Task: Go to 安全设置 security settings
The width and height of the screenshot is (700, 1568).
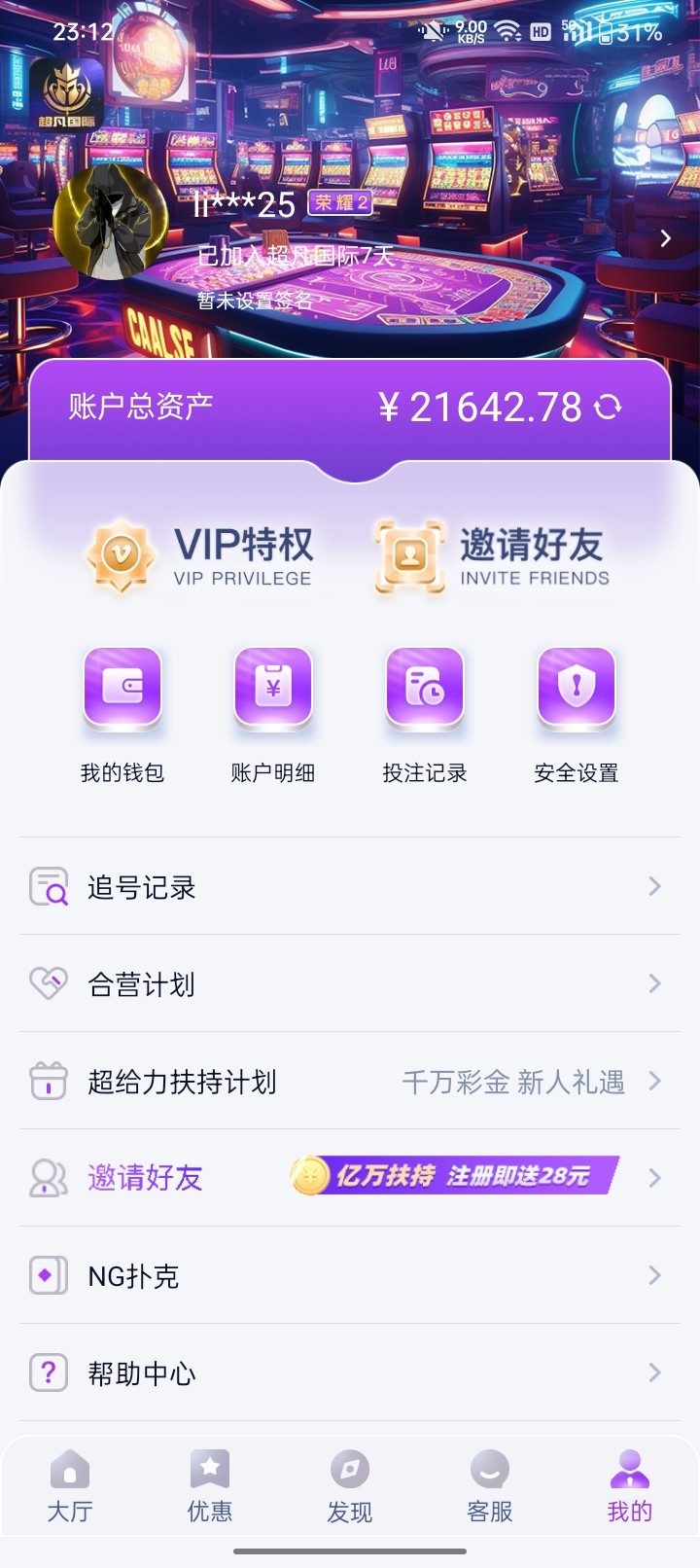Action: (x=577, y=715)
